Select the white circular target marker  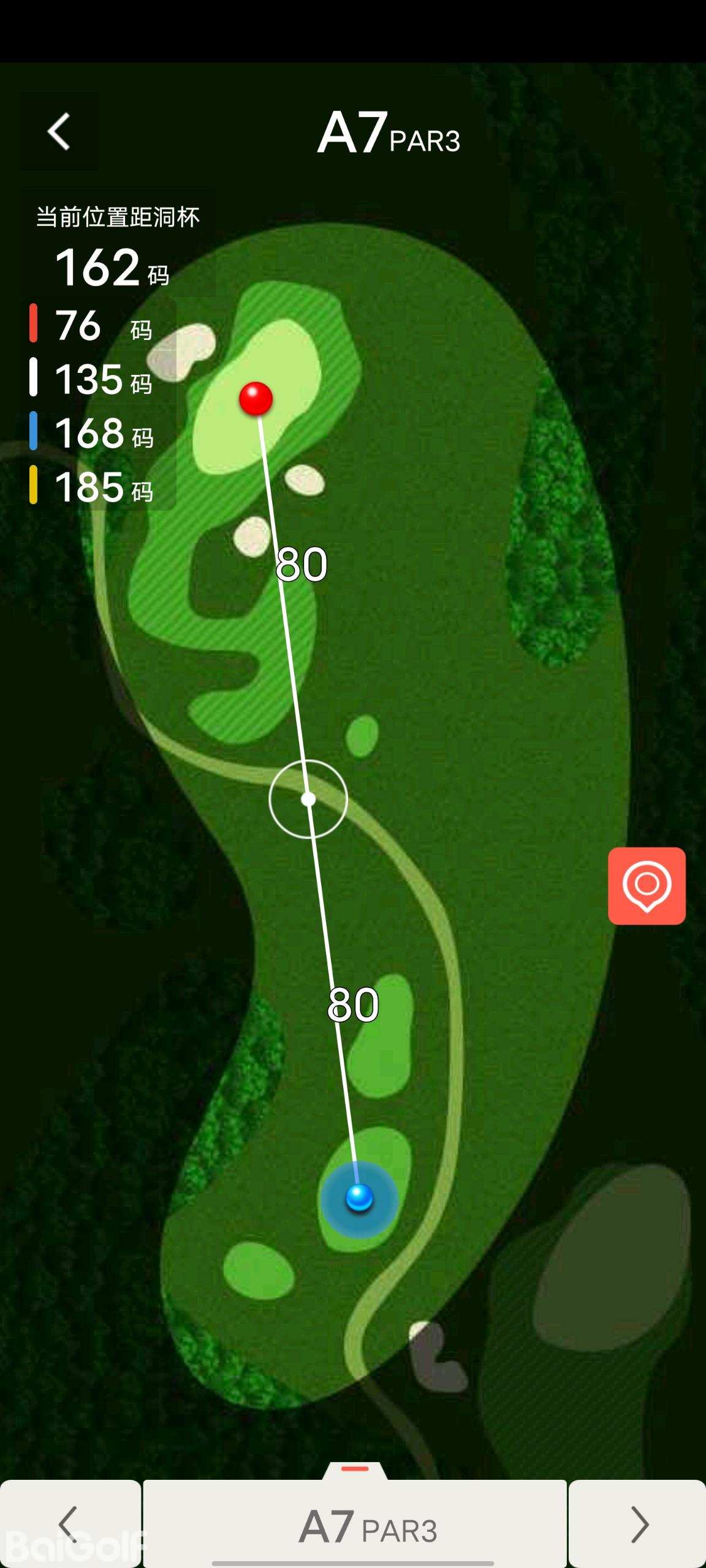pos(308,799)
